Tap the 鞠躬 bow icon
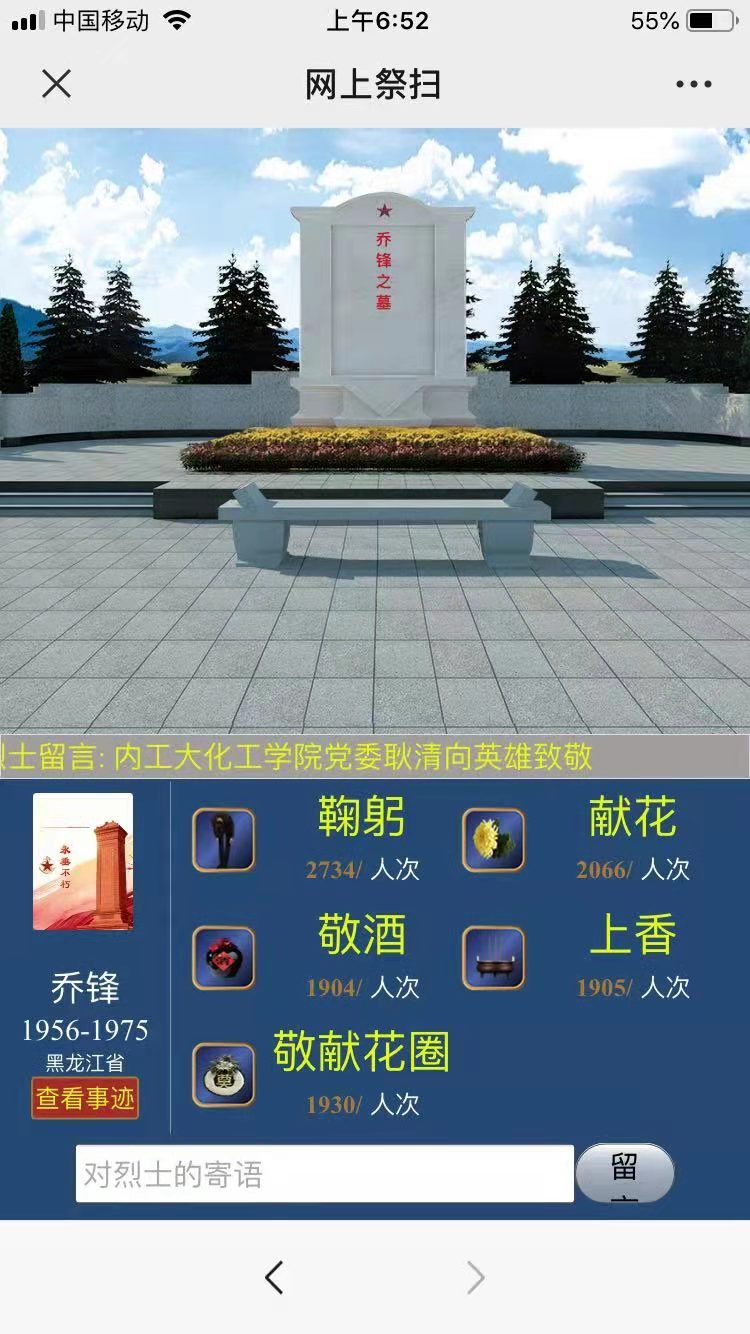The image size is (750, 1334). pyautogui.click(x=224, y=840)
